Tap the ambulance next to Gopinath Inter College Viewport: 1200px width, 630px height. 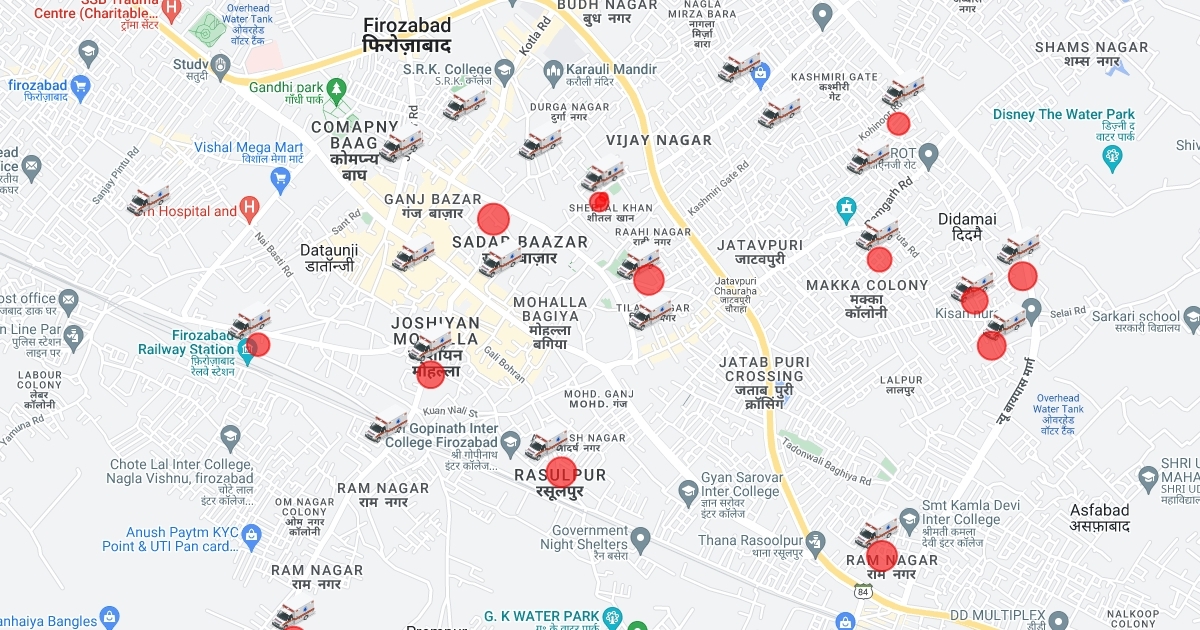(x=386, y=428)
